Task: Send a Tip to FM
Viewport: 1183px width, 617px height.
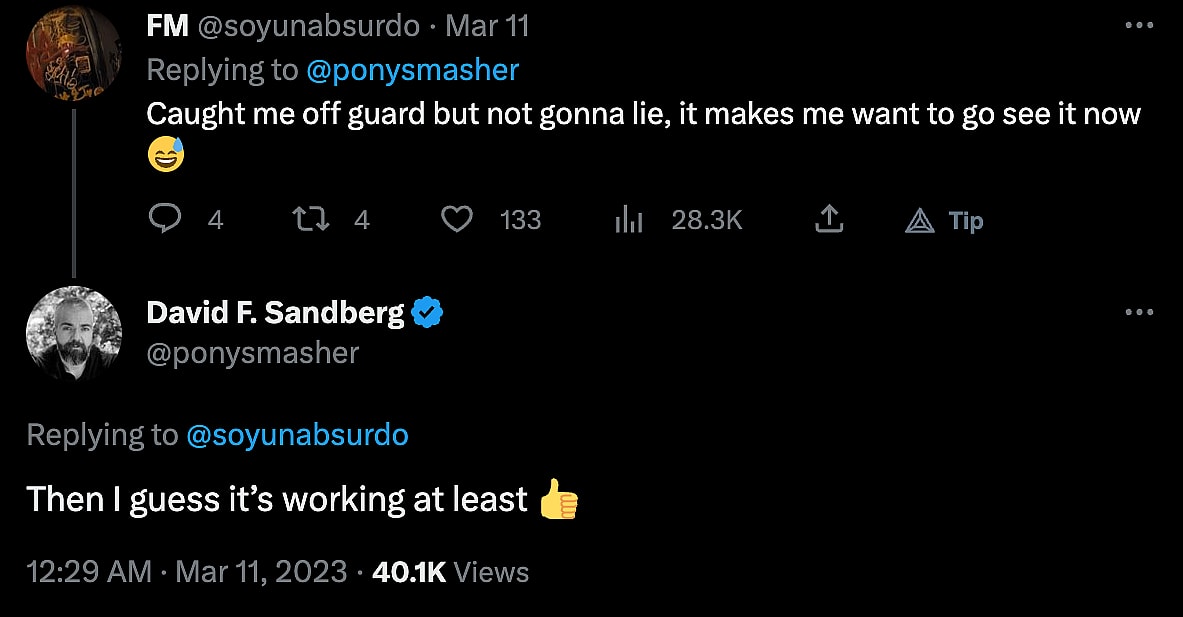Action: coord(944,221)
